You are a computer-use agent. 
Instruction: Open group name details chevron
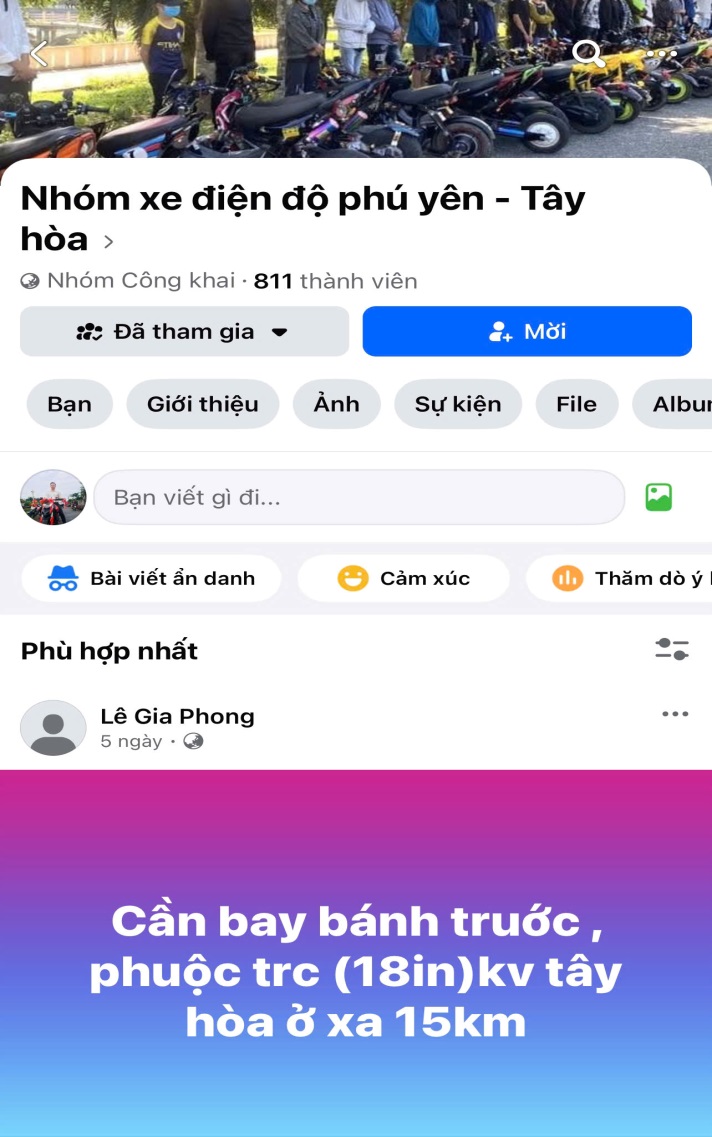click(109, 241)
